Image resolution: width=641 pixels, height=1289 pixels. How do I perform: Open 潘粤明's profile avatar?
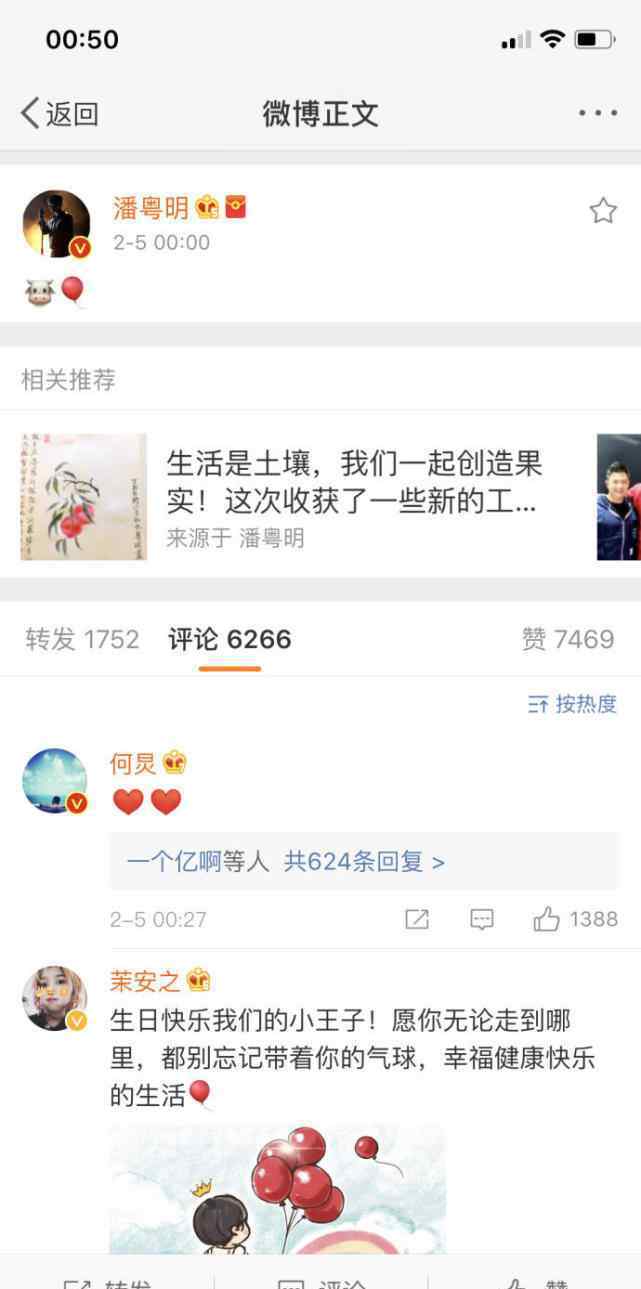click(x=56, y=224)
